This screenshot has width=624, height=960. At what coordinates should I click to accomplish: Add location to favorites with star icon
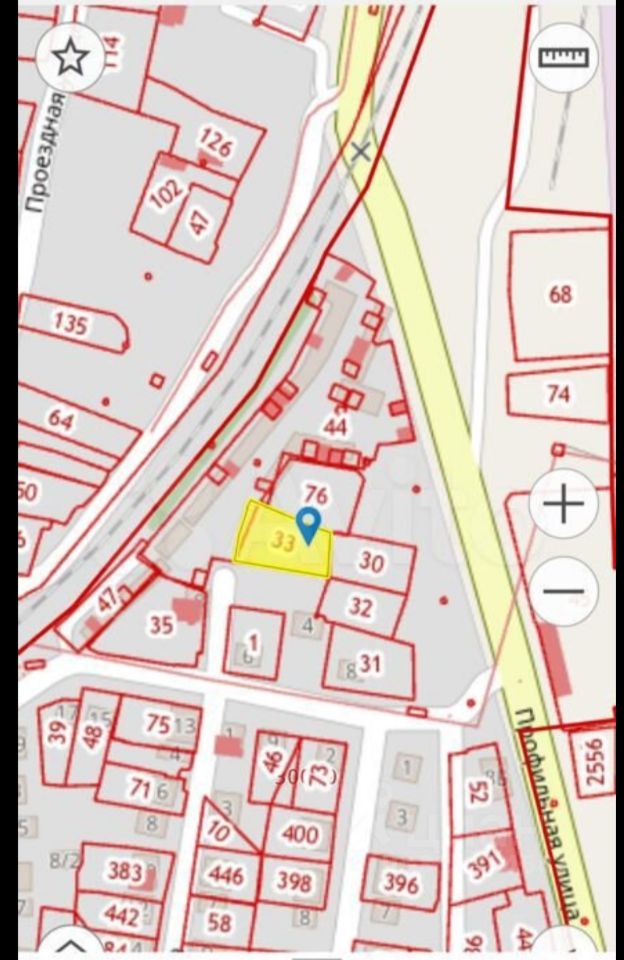click(x=70, y=57)
